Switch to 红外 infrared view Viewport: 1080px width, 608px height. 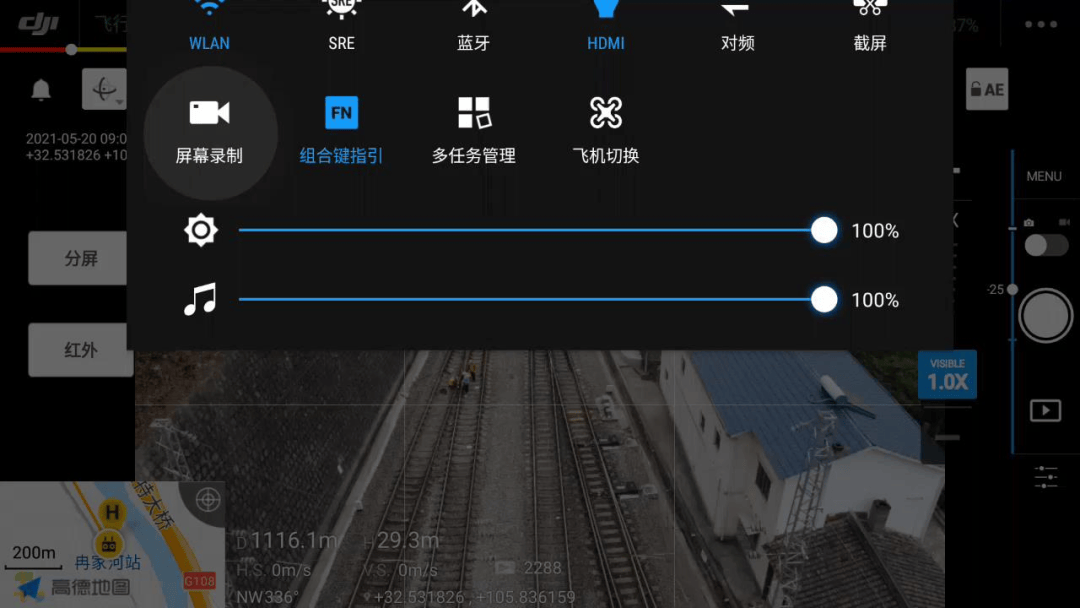point(80,351)
